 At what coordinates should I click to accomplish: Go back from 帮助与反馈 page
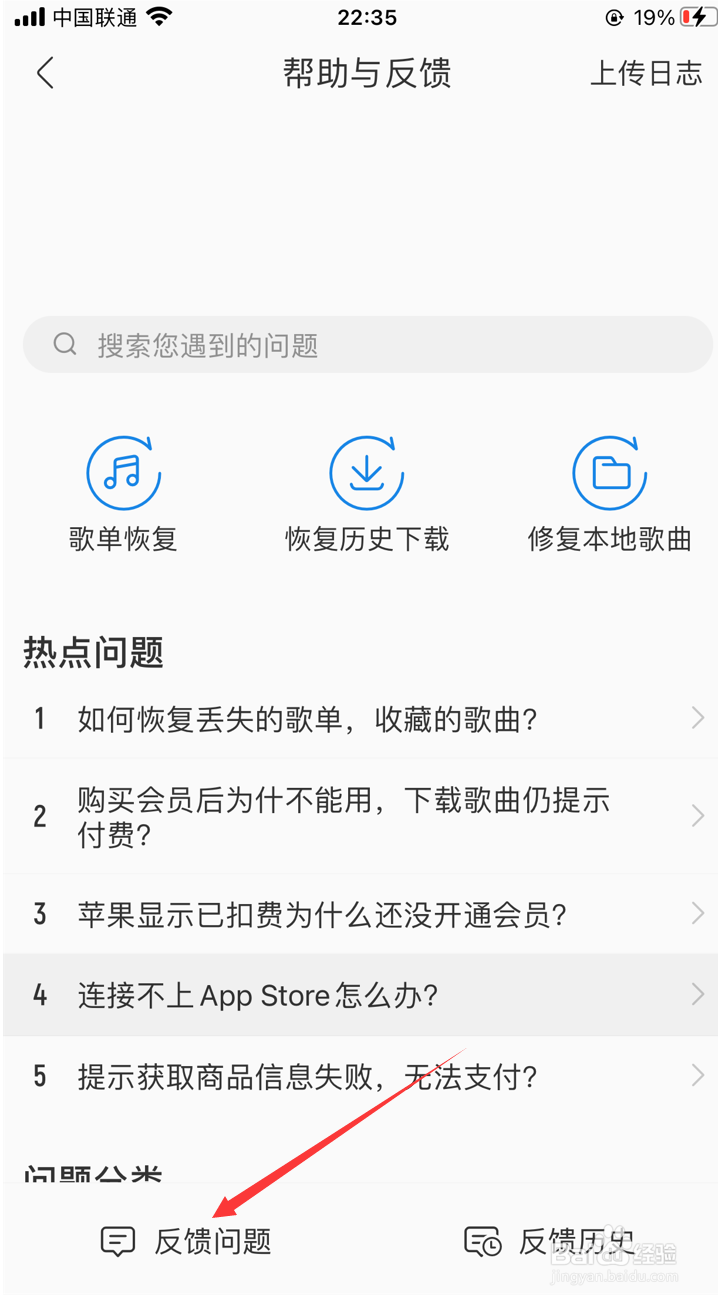tap(45, 74)
